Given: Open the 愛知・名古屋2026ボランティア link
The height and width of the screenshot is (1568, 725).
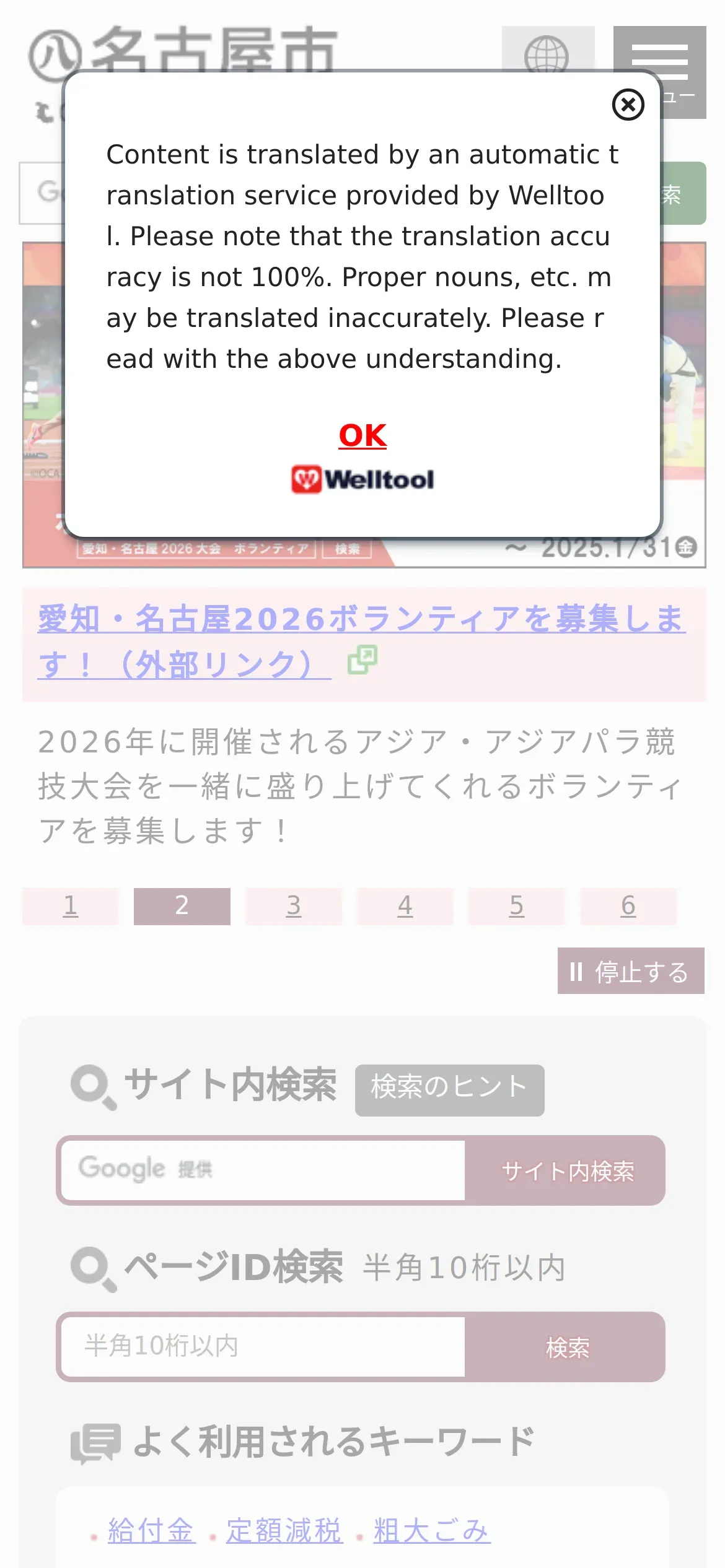Looking at the screenshot, I should [362, 642].
